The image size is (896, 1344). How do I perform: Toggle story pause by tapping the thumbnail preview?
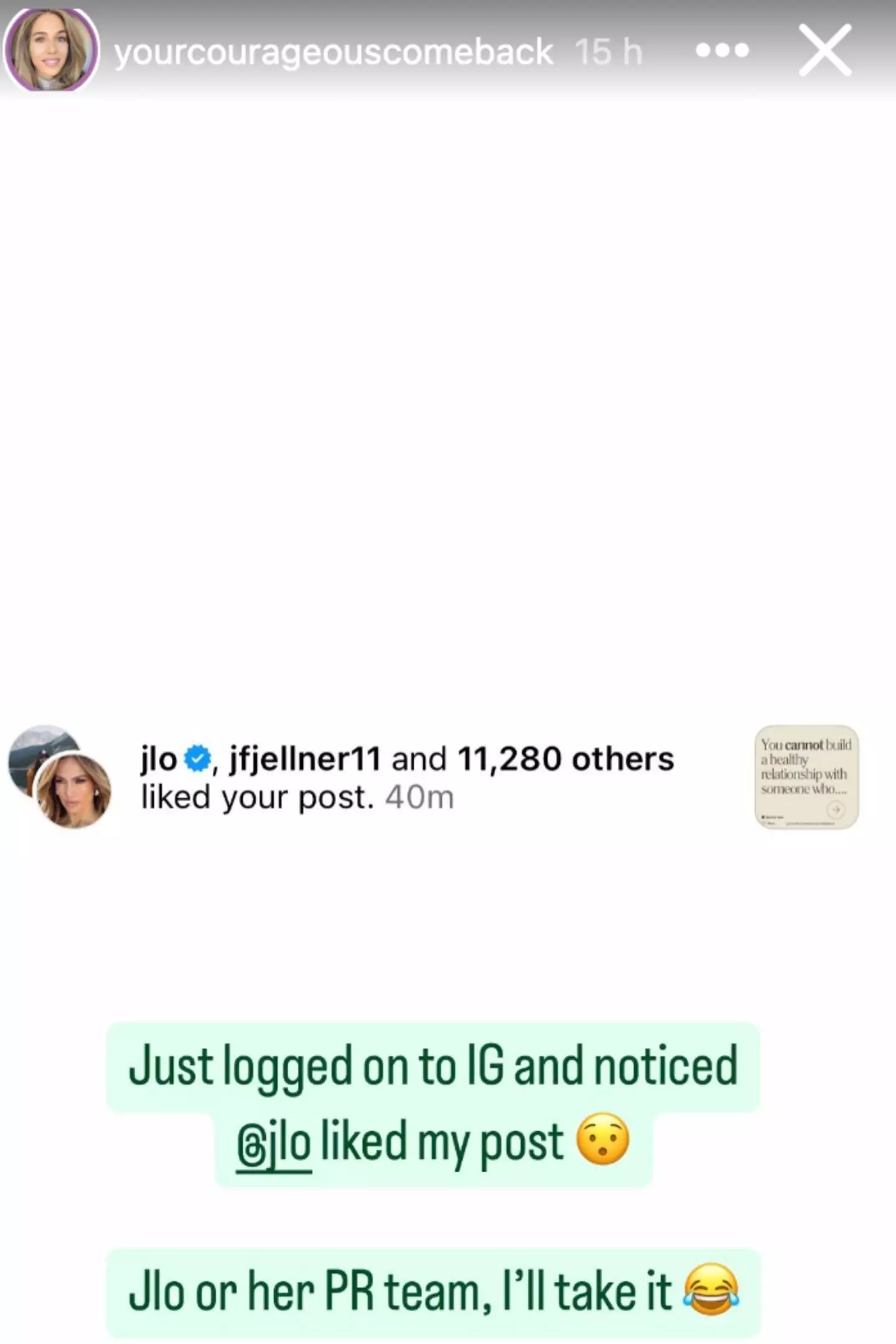806,784
